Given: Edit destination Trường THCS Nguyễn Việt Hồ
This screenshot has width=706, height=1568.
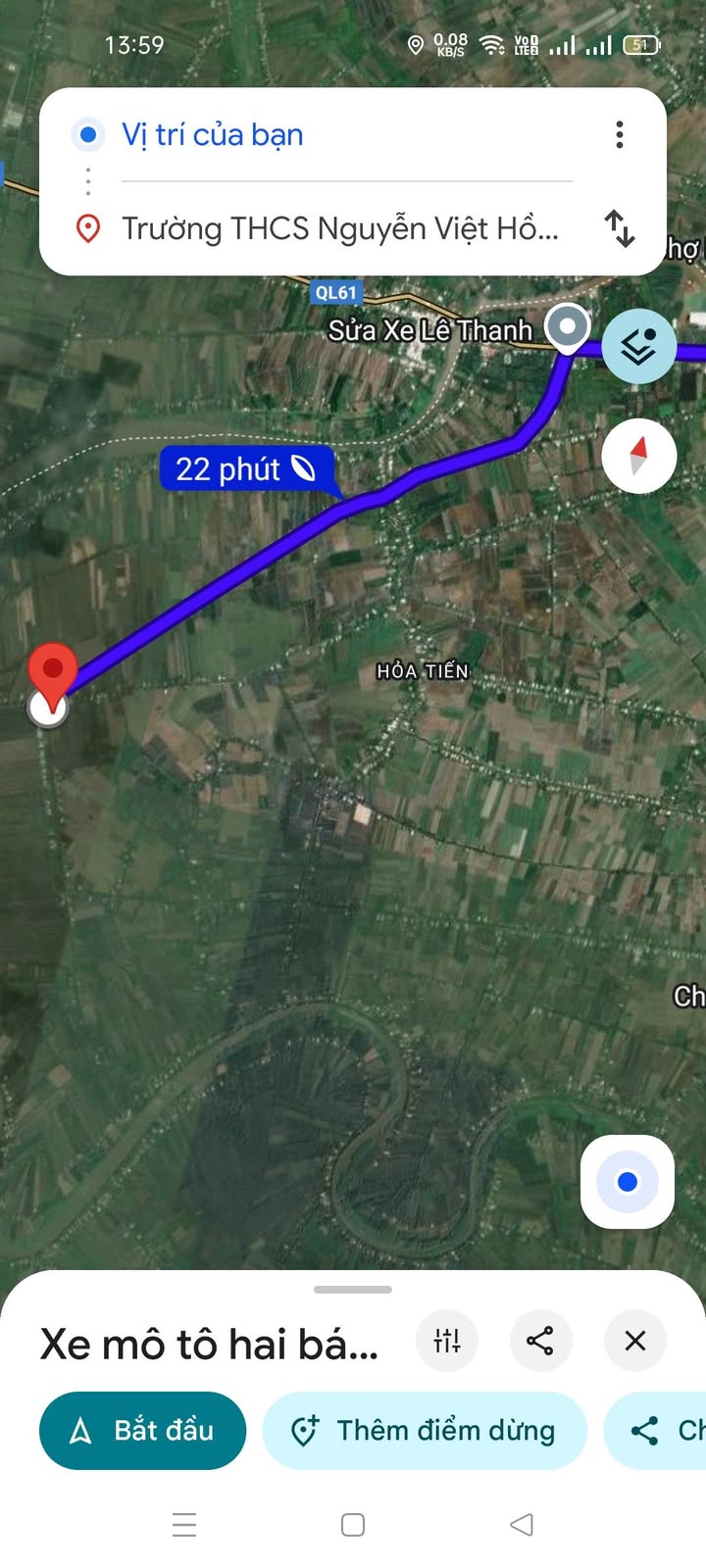Looking at the screenshot, I should 339,229.
